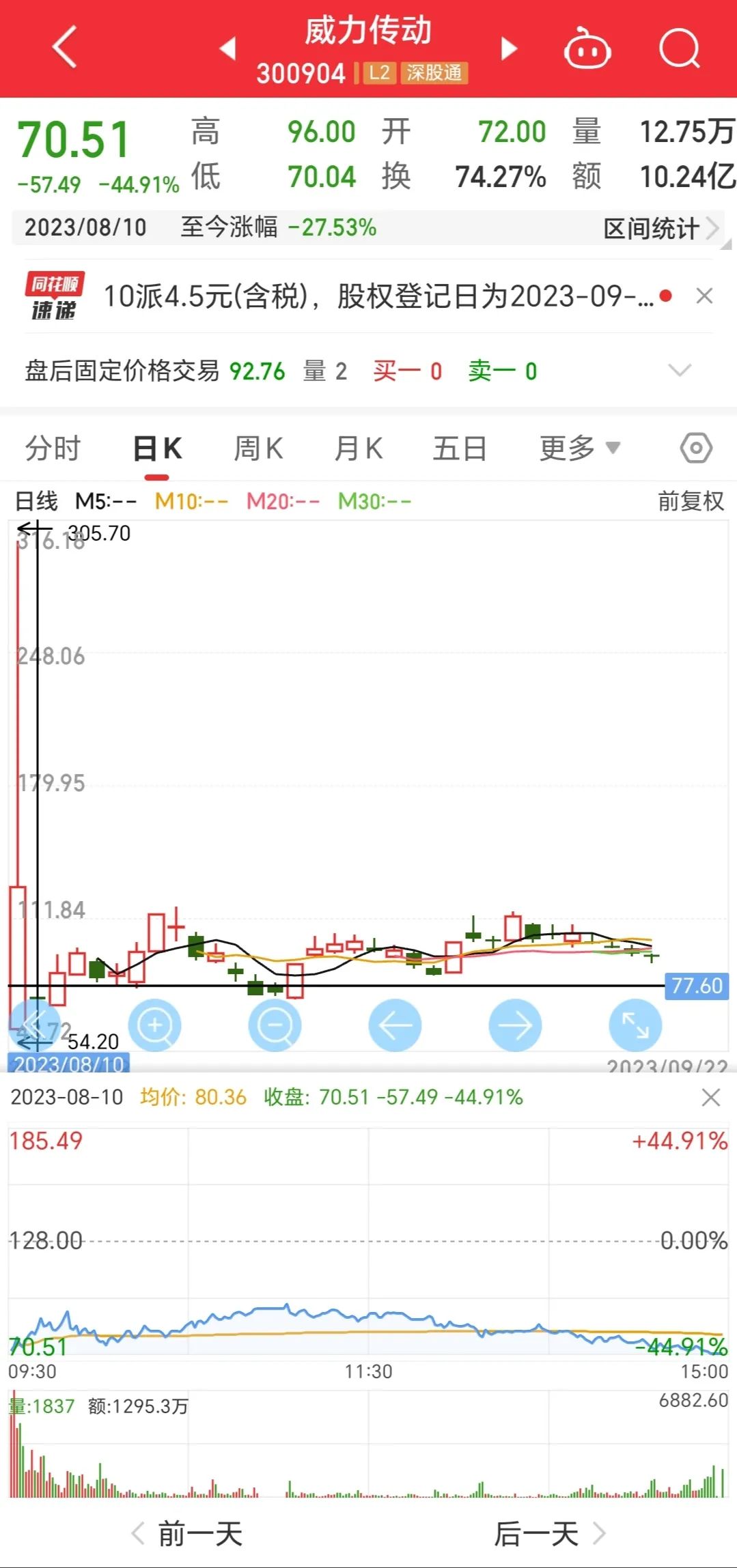The height and width of the screenshot is (1568, 737).
Task: Change the 前复权 adjustment option
Action: pyautogui.click(x=690, y=501)
